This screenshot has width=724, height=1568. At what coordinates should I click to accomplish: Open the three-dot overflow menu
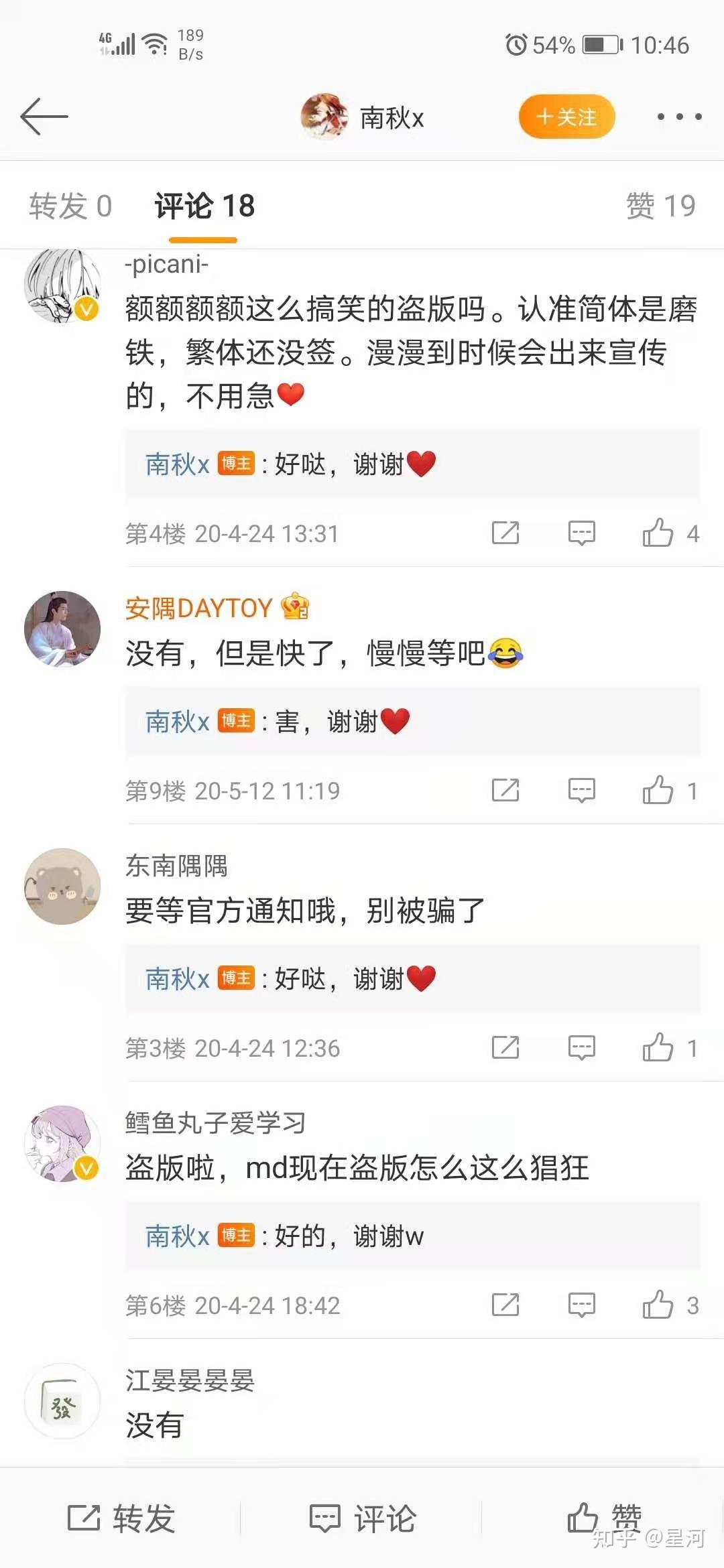click(679, 117)
